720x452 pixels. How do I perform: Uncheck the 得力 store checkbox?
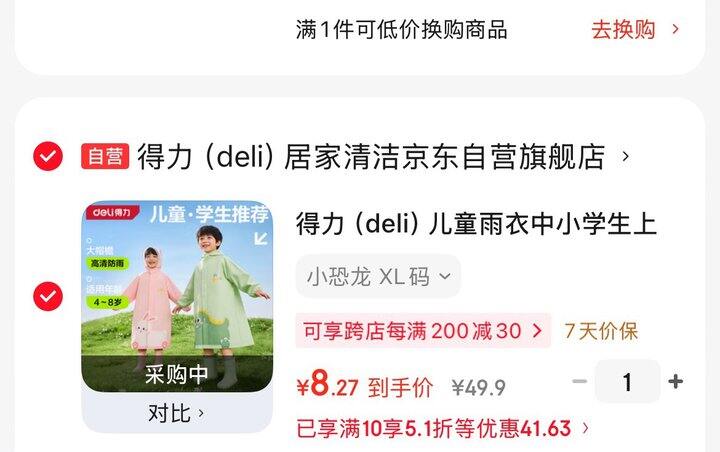[48, 156]
